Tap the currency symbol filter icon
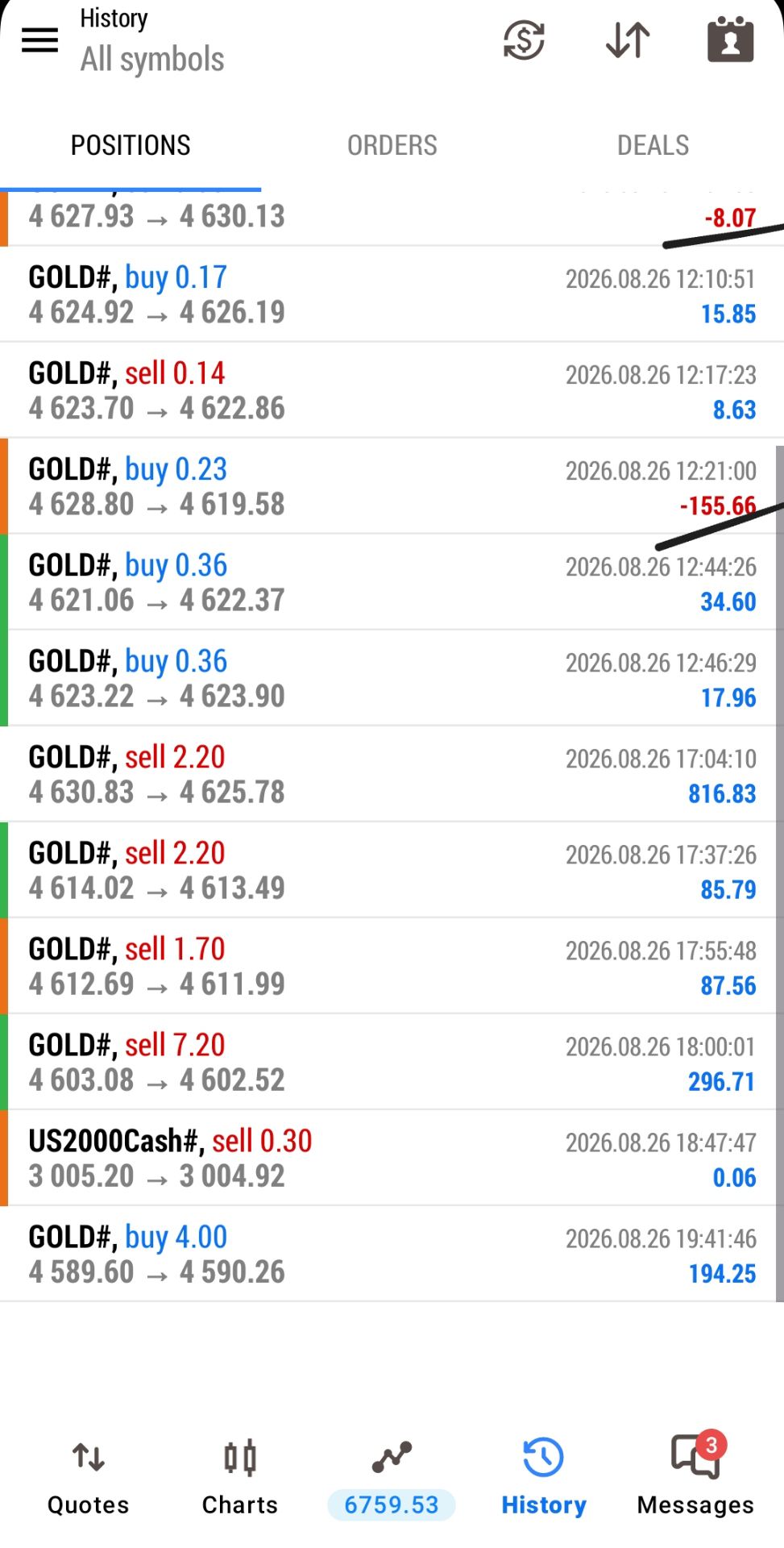The height and width of the screenshot is (1548, 784). pos(524,40)
